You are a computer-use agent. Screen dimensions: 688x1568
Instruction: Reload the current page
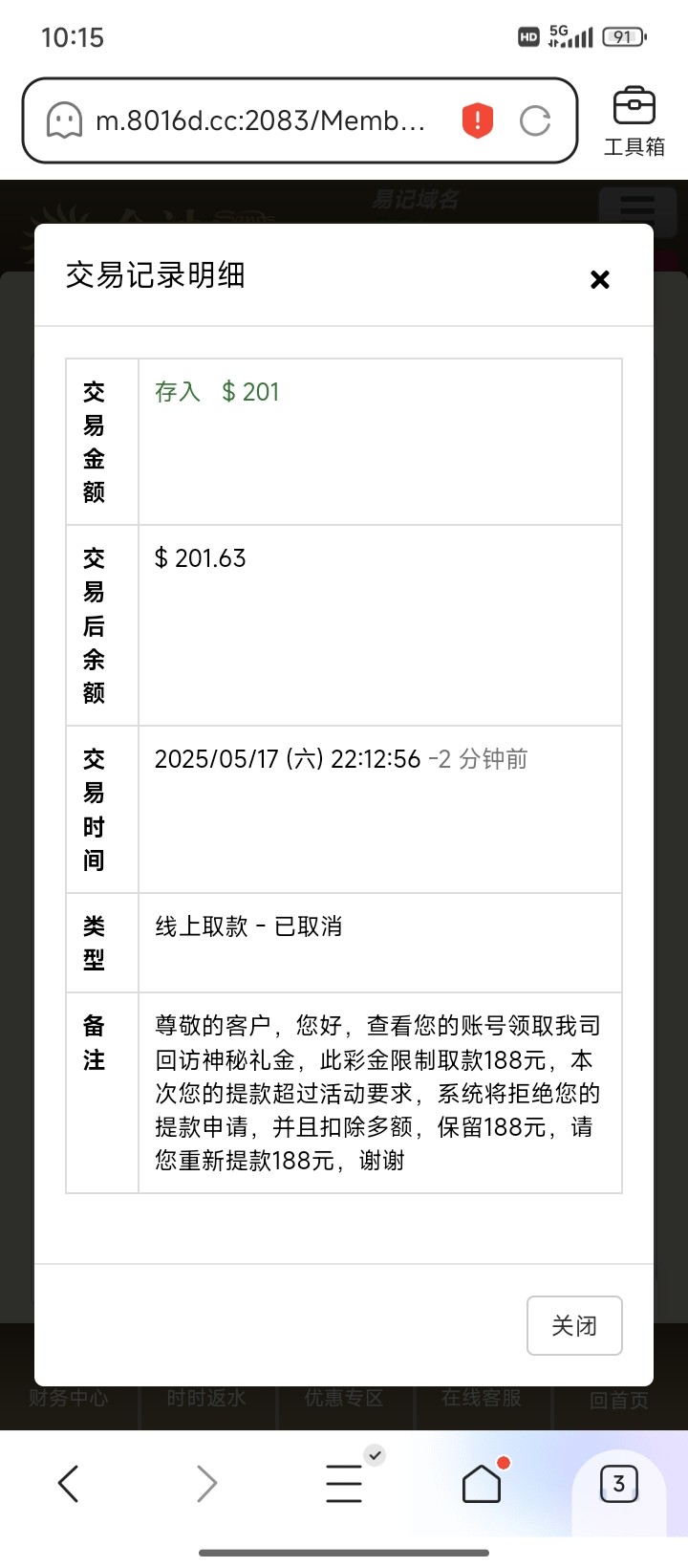(x=534, y=121)
